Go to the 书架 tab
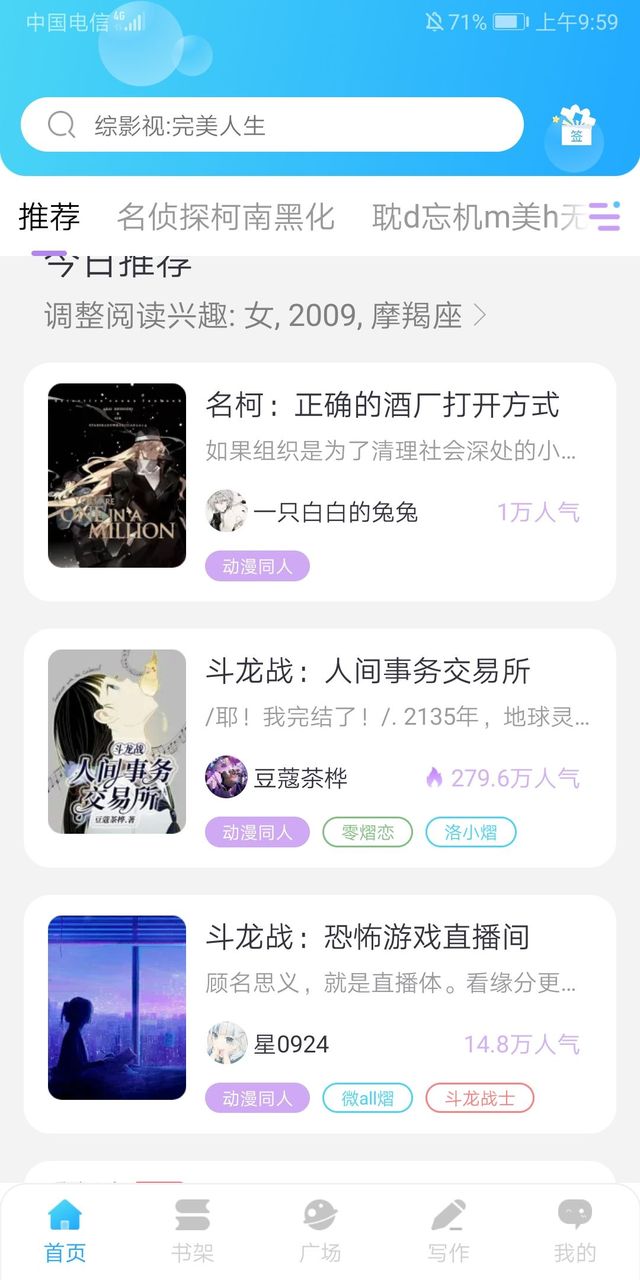Viewport: 640px width, 1280px height. (x=192, y=1231)
